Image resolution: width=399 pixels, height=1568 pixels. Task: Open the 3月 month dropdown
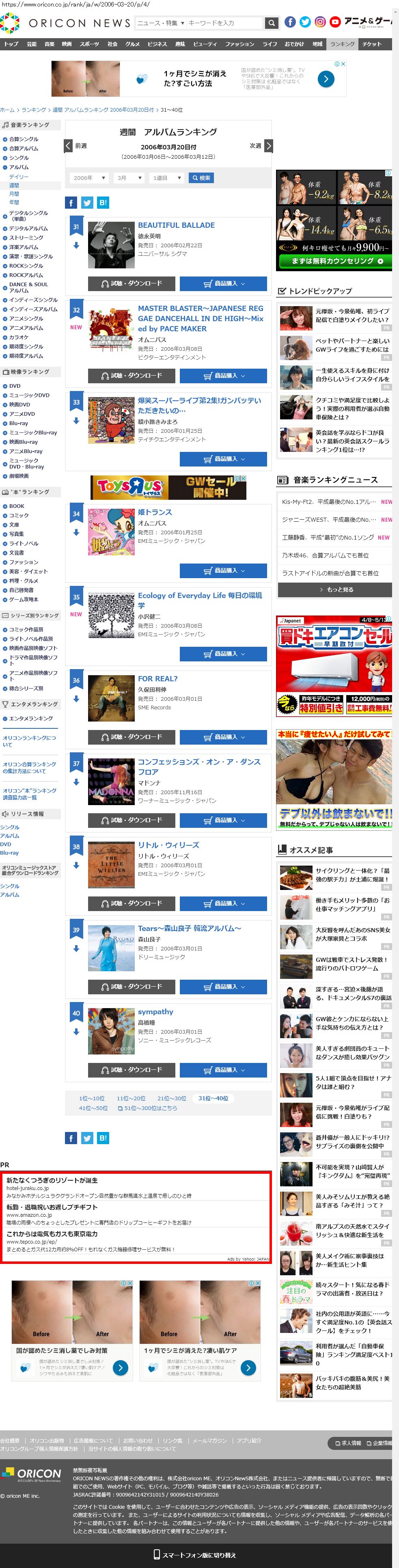(129, 178)
